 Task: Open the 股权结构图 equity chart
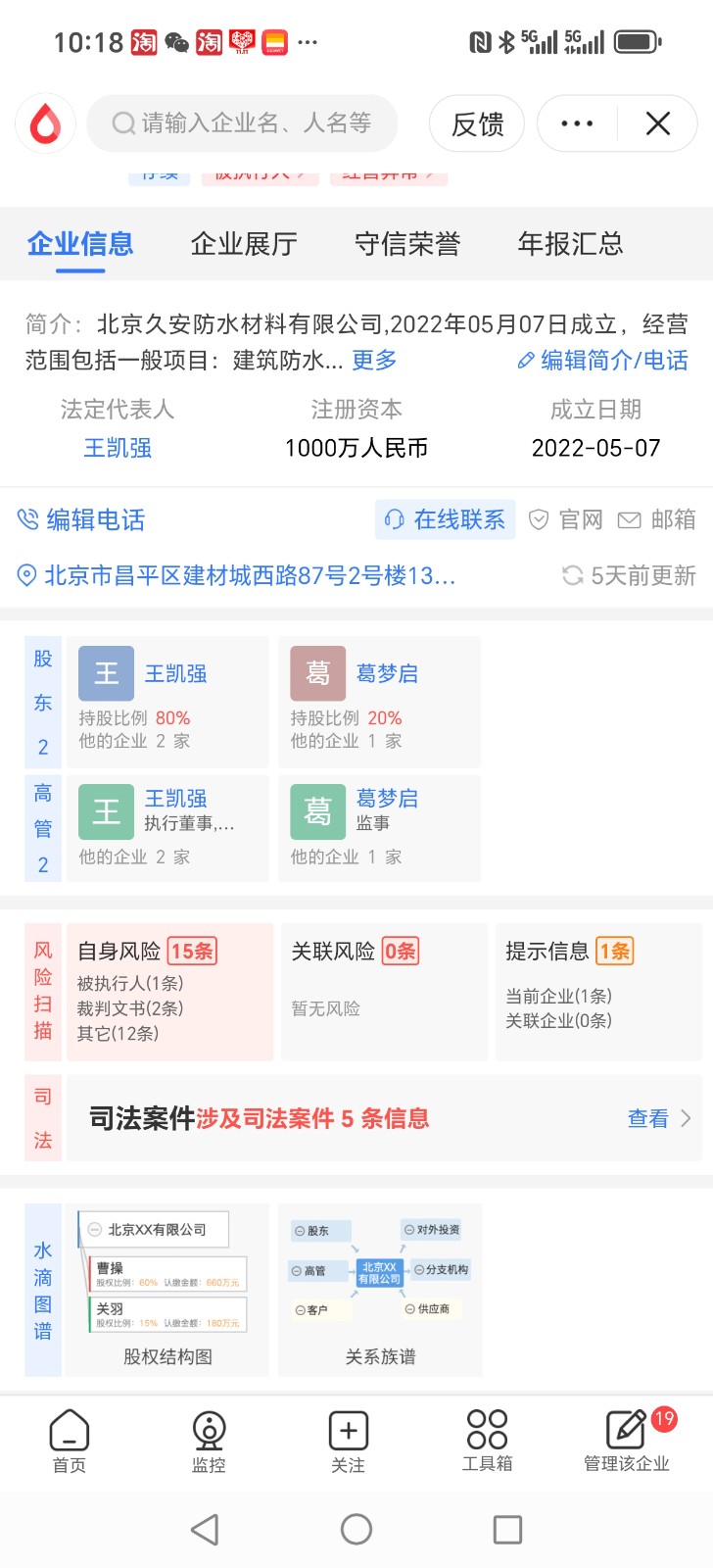pyautogui.click(x=167, y=1291)
